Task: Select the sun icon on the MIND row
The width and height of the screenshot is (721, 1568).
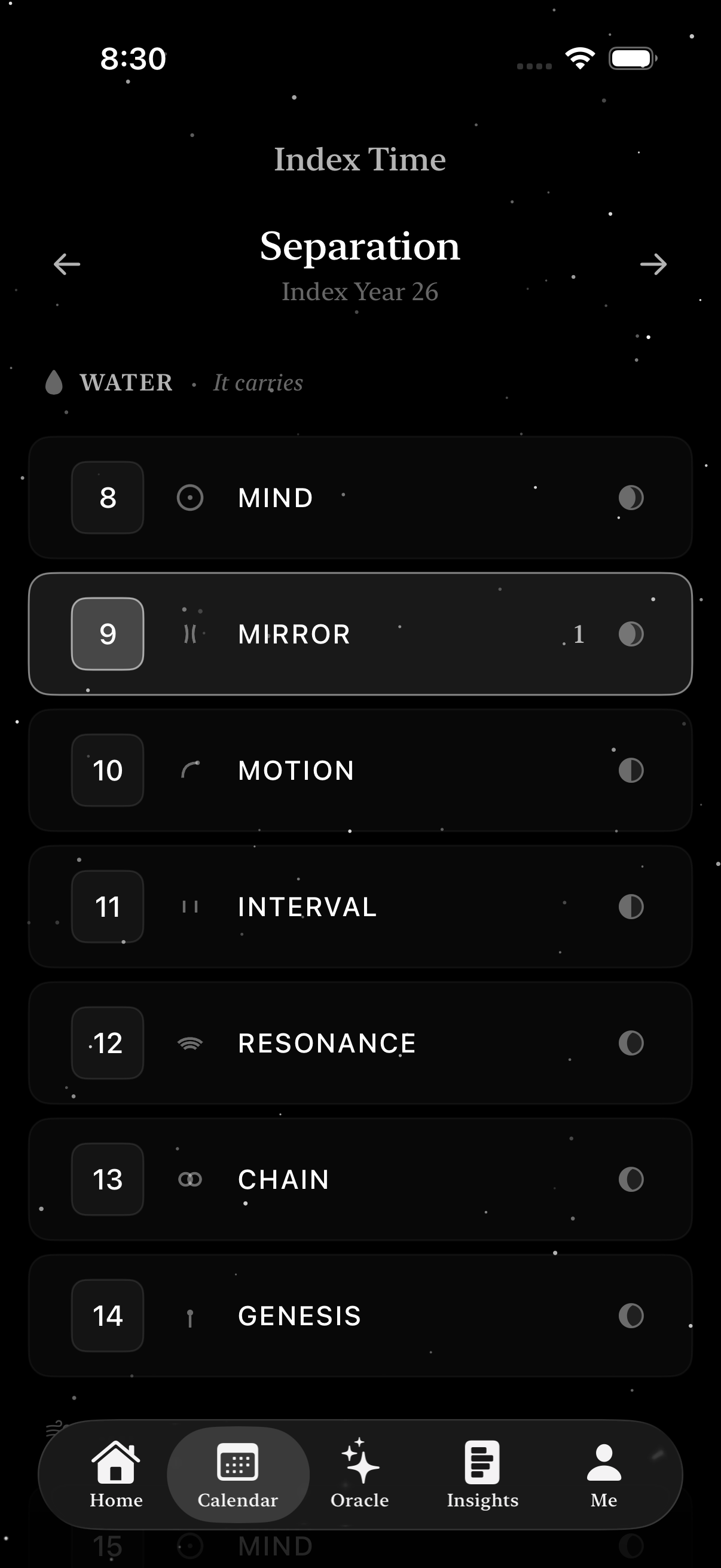Action: coord(190,498)
